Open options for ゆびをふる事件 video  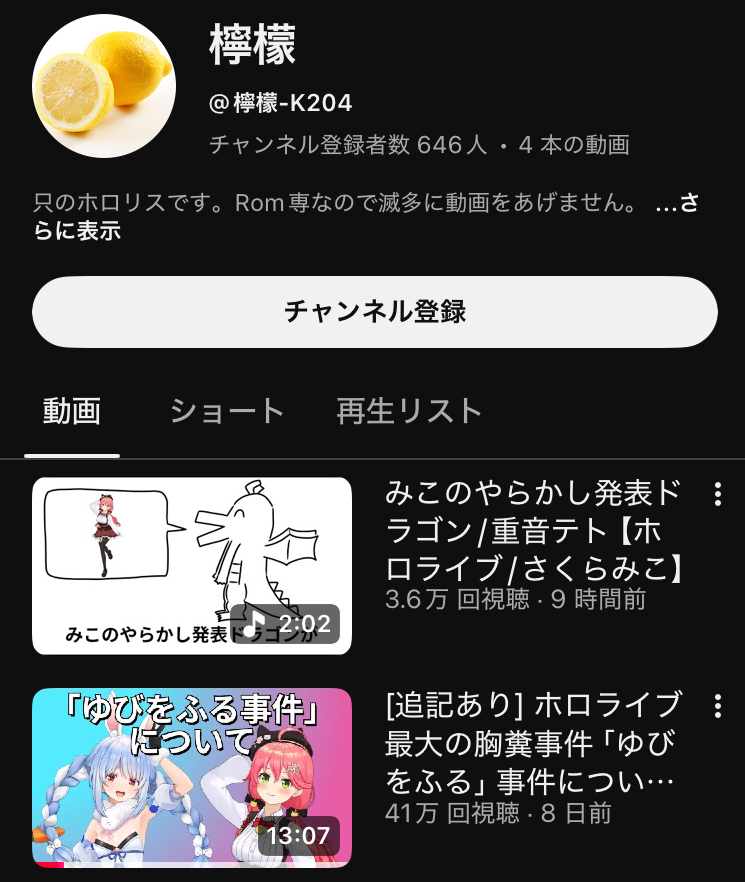717,706
